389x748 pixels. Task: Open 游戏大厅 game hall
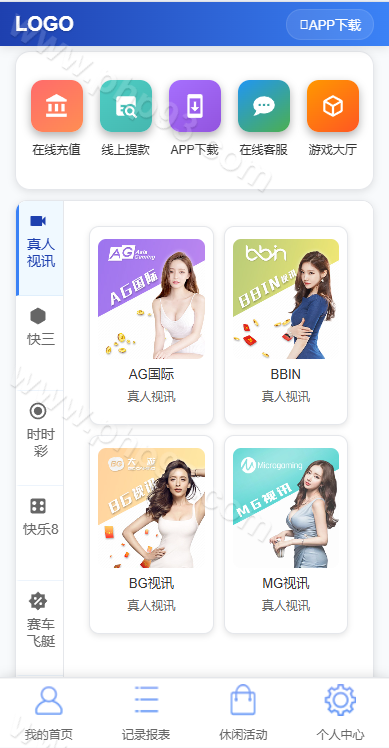point(333,106)
